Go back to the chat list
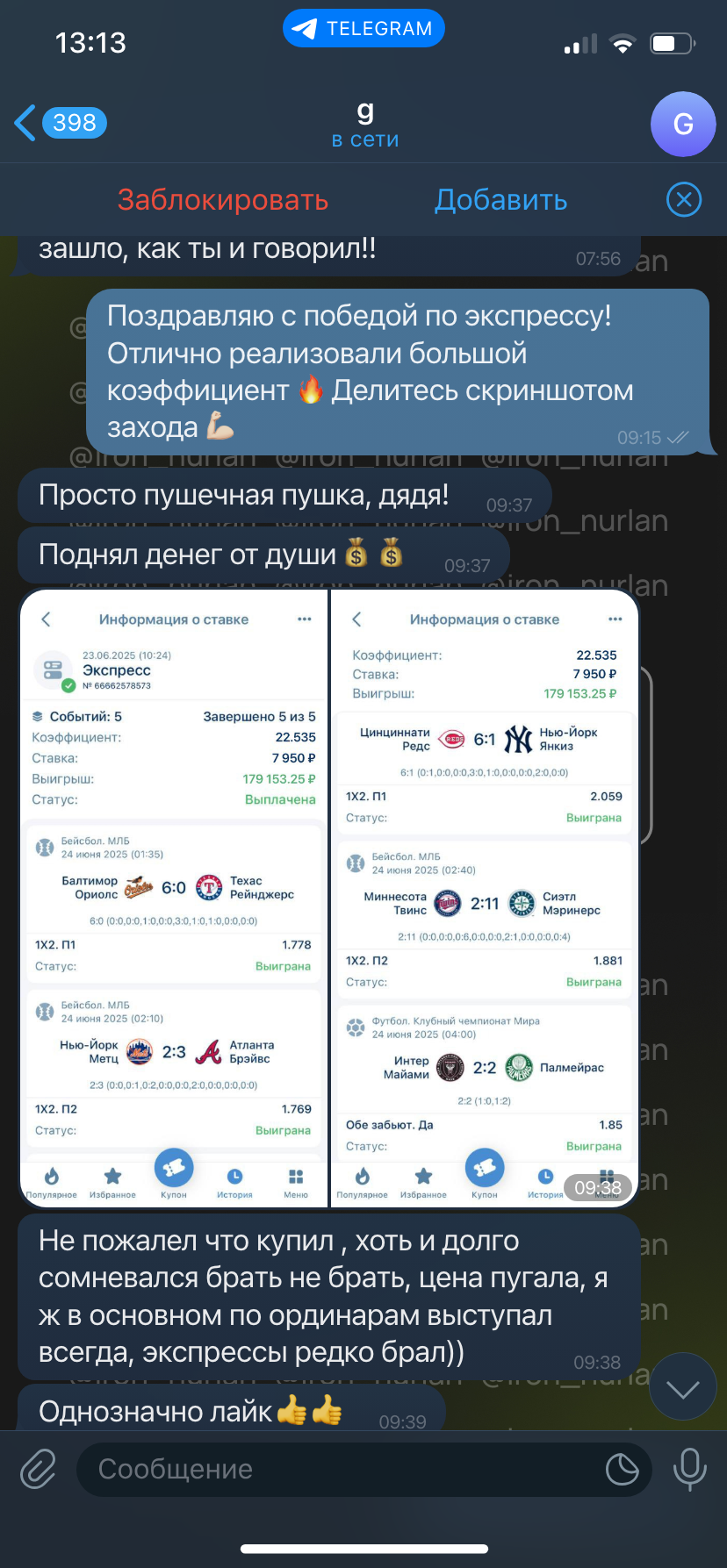Image resolution: width=727 pixels, height=1568 pixels. (x=60, y=123)
